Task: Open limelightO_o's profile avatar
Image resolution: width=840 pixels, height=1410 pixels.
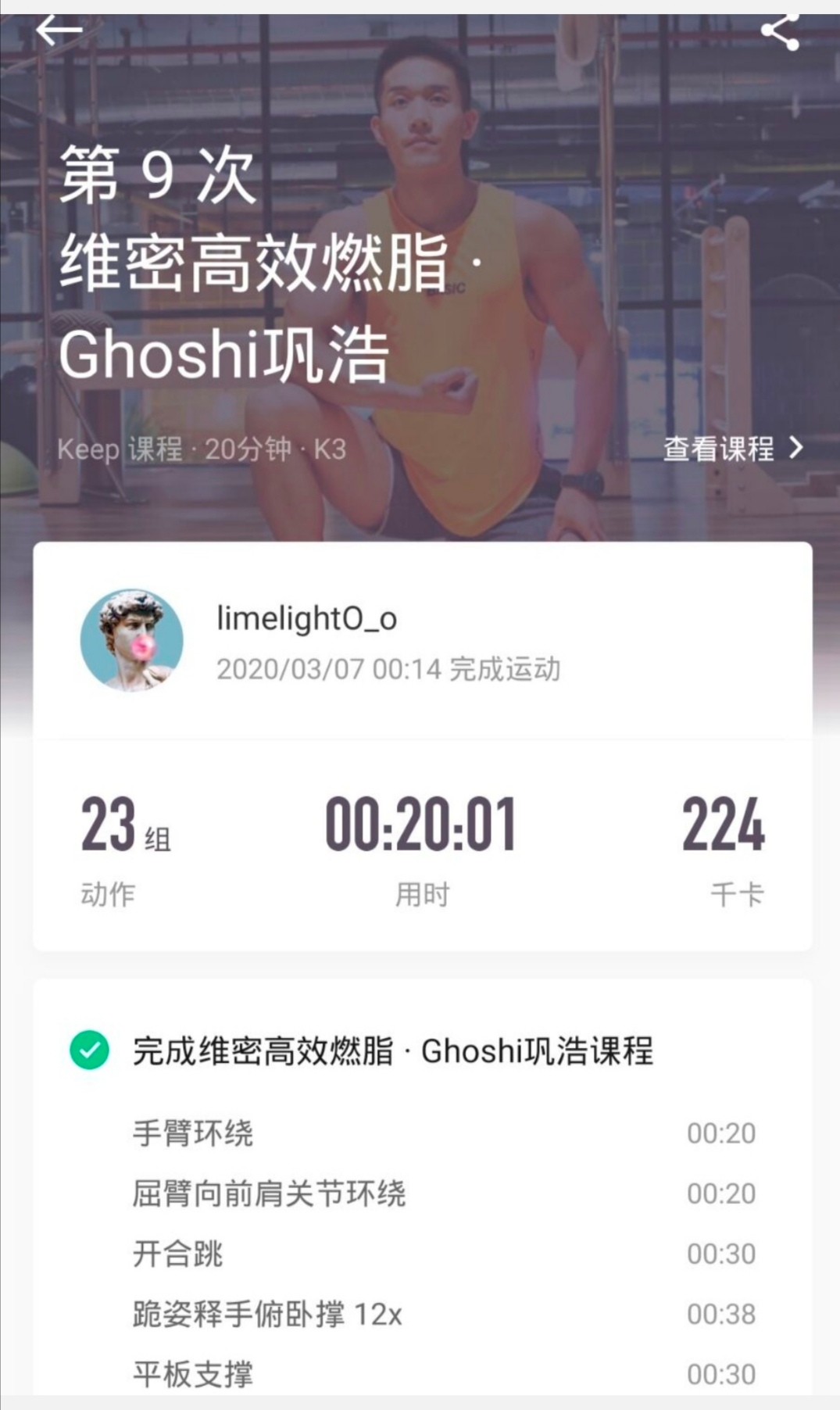Action: (x=132, y=641)
